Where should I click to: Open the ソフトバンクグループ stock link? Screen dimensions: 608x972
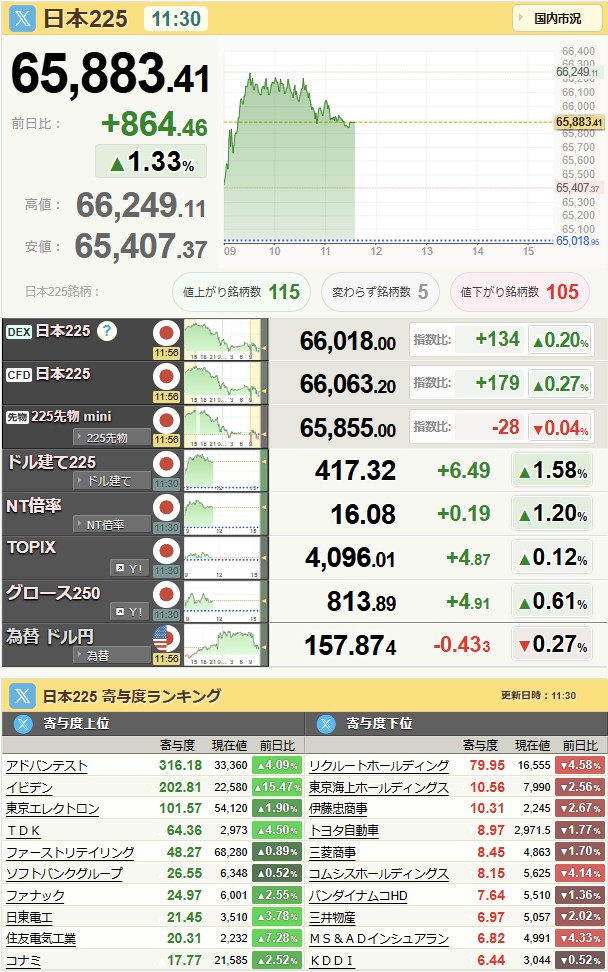pos(64,874)
